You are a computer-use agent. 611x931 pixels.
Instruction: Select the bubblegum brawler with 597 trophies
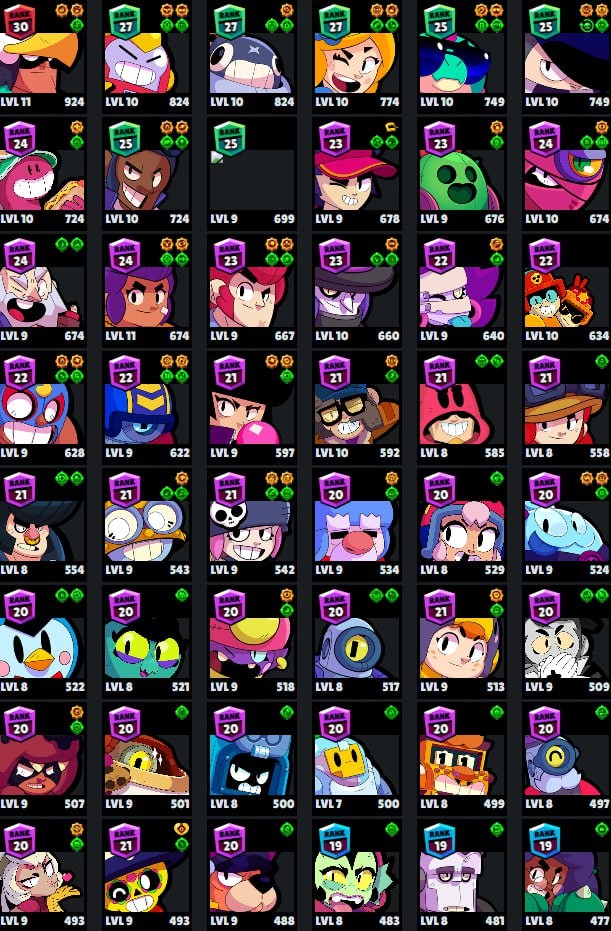(x=252, y=407)
